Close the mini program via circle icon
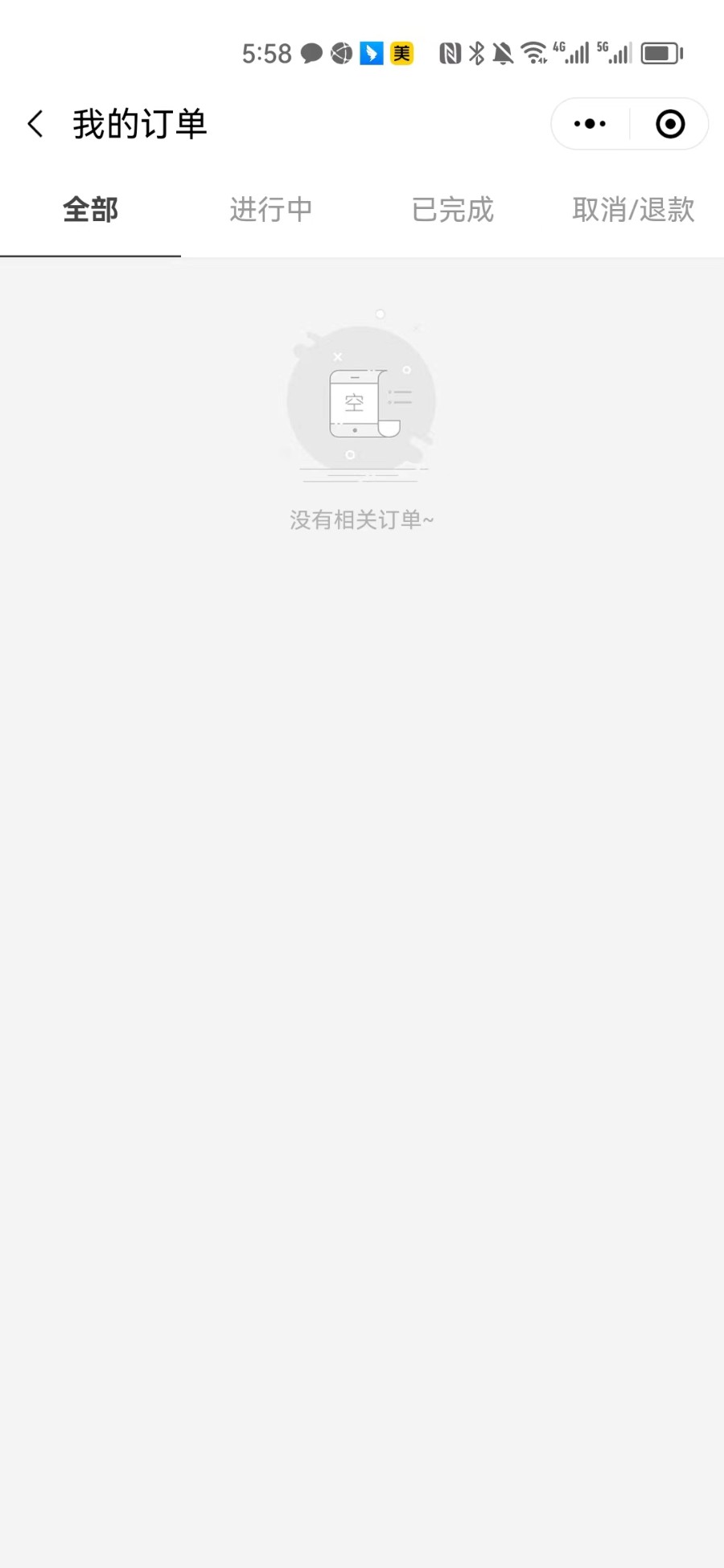 (x=670, y=124)
